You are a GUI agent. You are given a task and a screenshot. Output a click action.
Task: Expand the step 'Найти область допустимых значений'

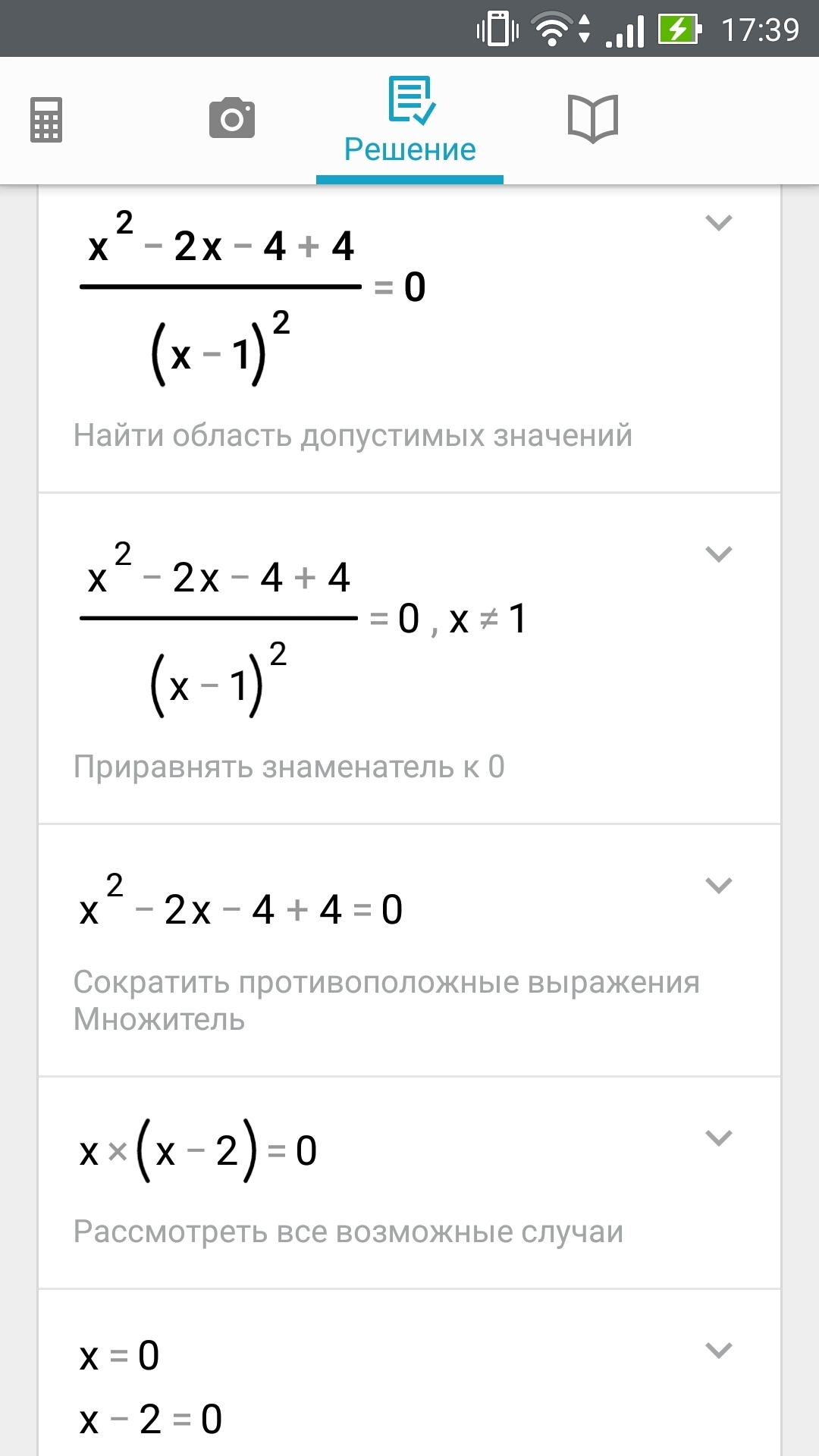click(718, 223)
